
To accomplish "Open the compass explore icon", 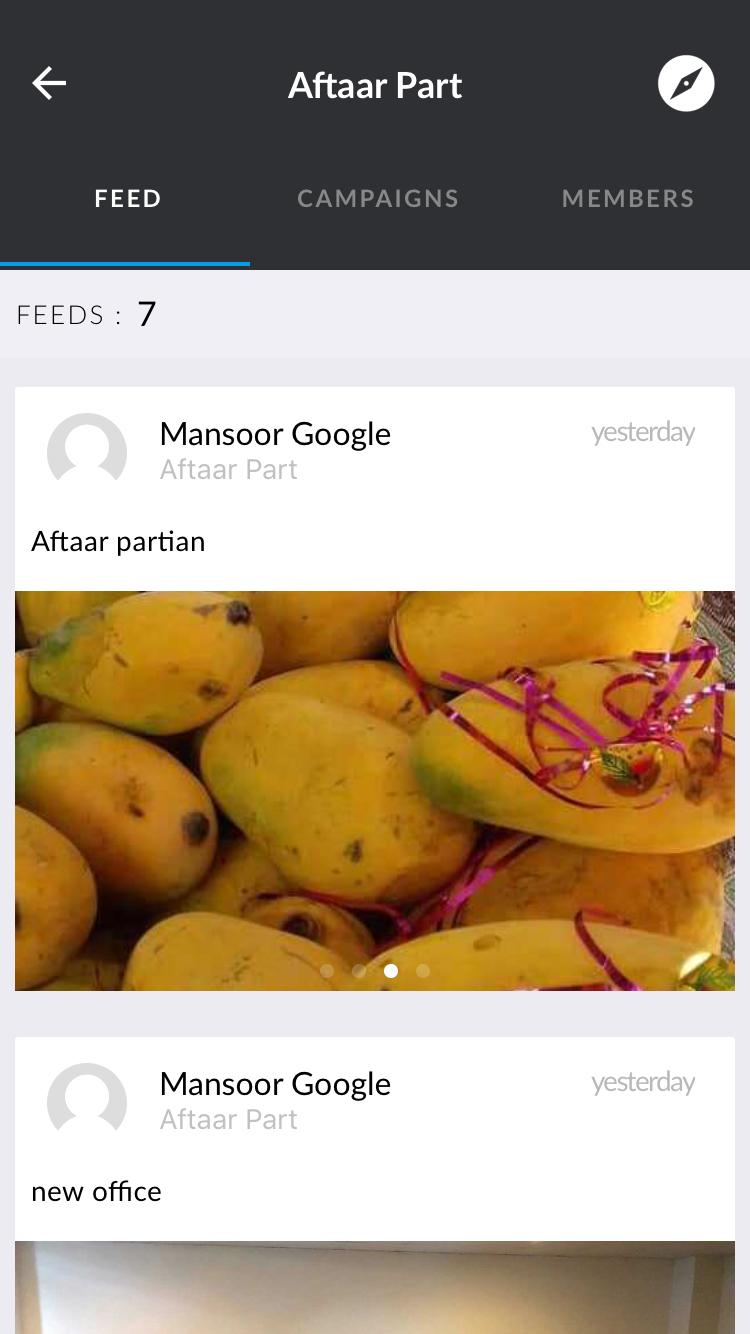I will 686,84.
